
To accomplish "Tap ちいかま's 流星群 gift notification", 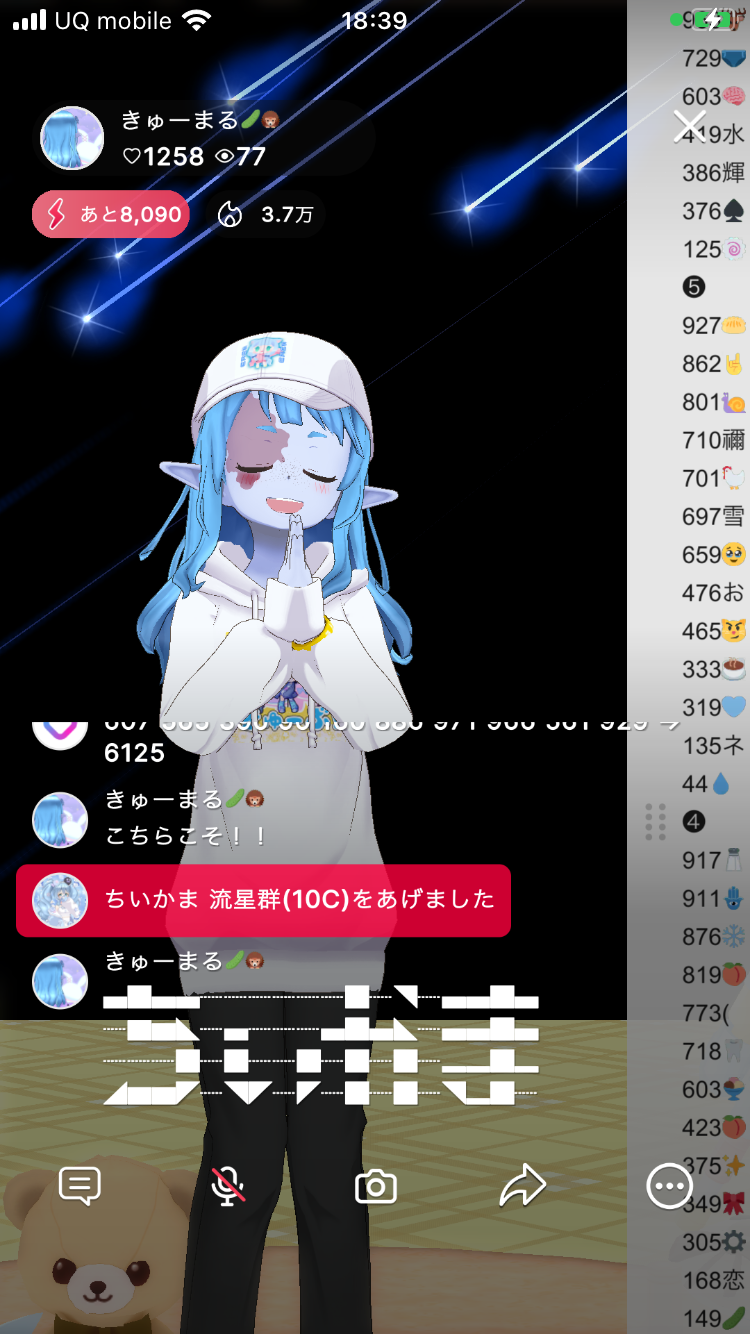I will pos(263,900).
